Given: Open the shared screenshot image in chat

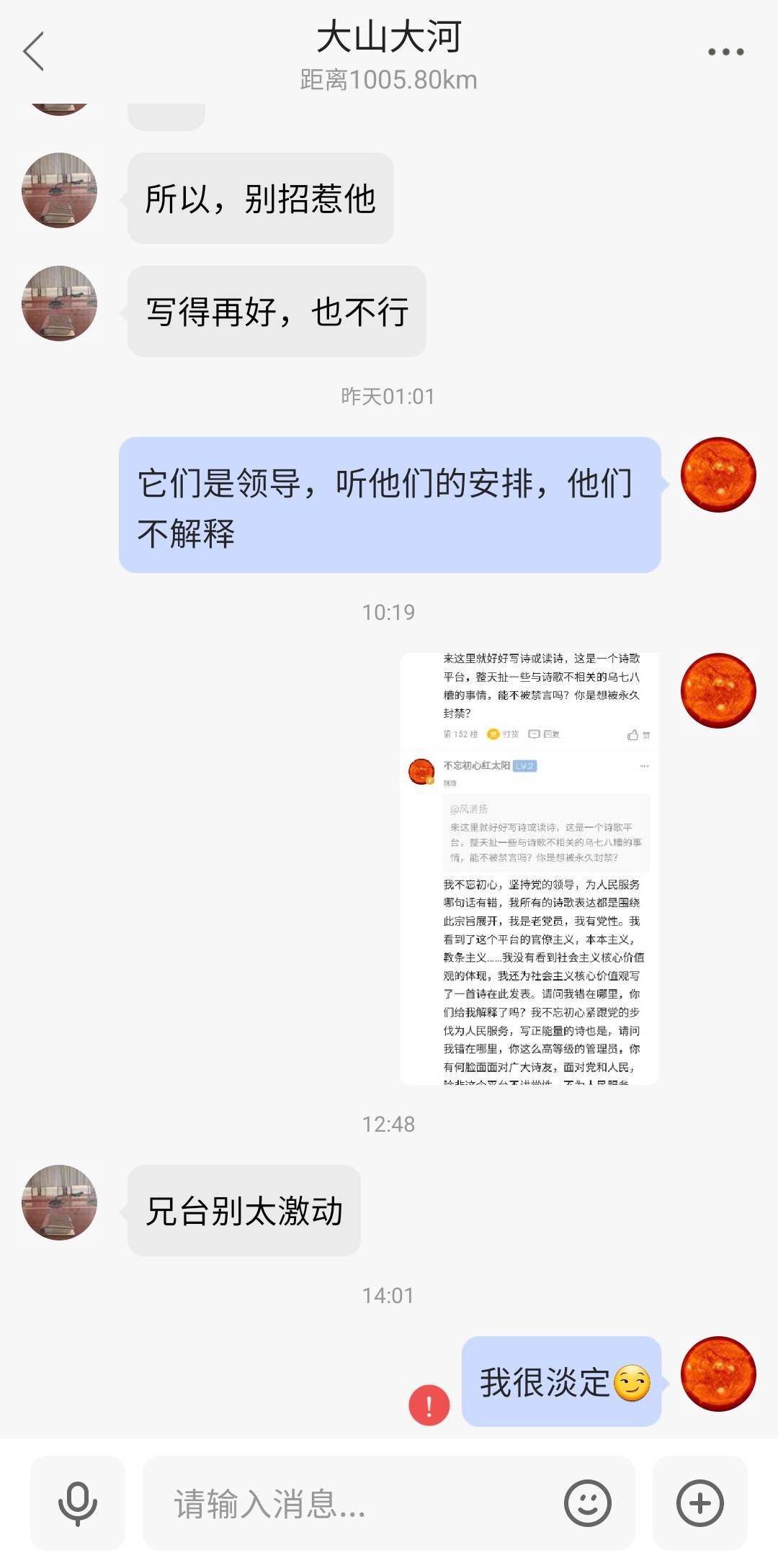Looking at the screenshot, I should tap(529, 868).
